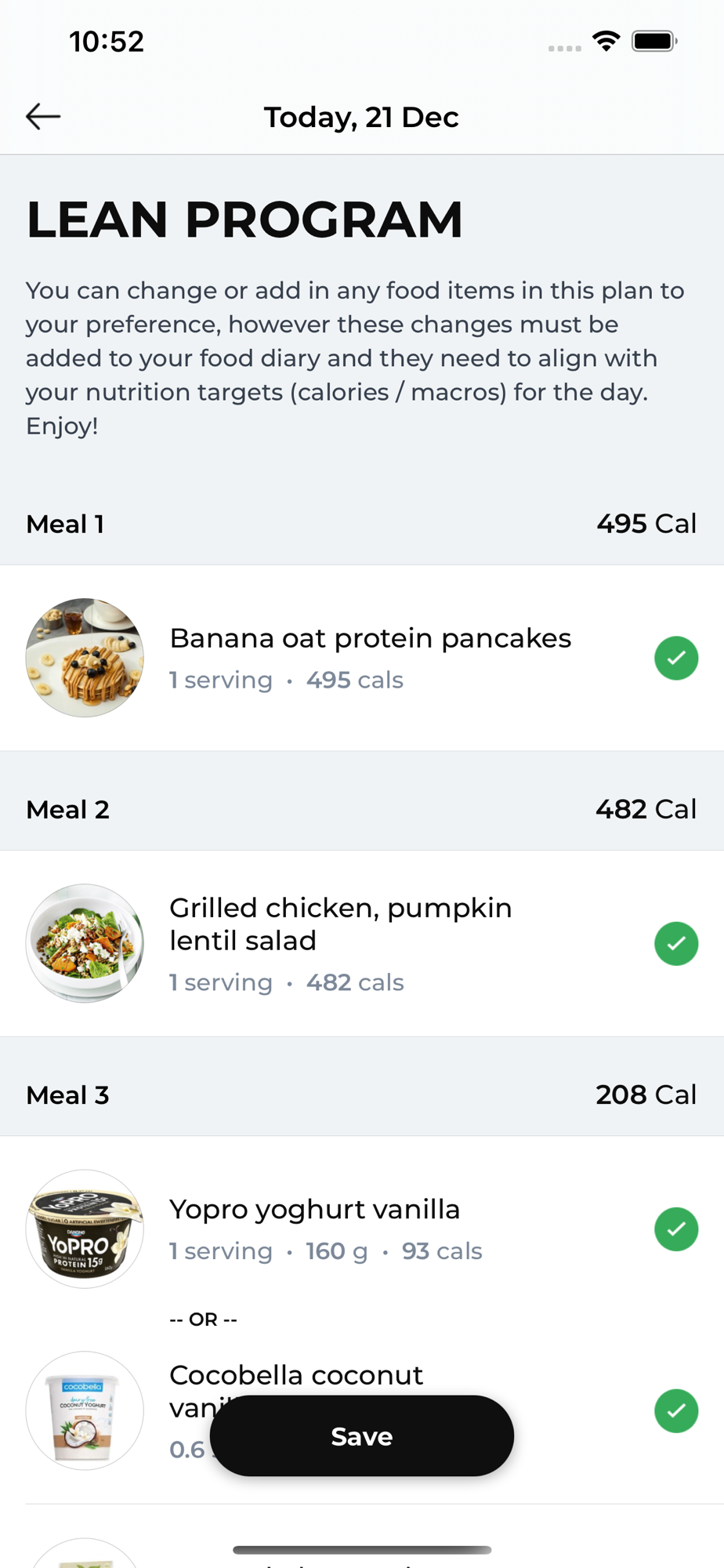Uncheck Grilled chicken lentil salad checkmark

click(676, 943)
